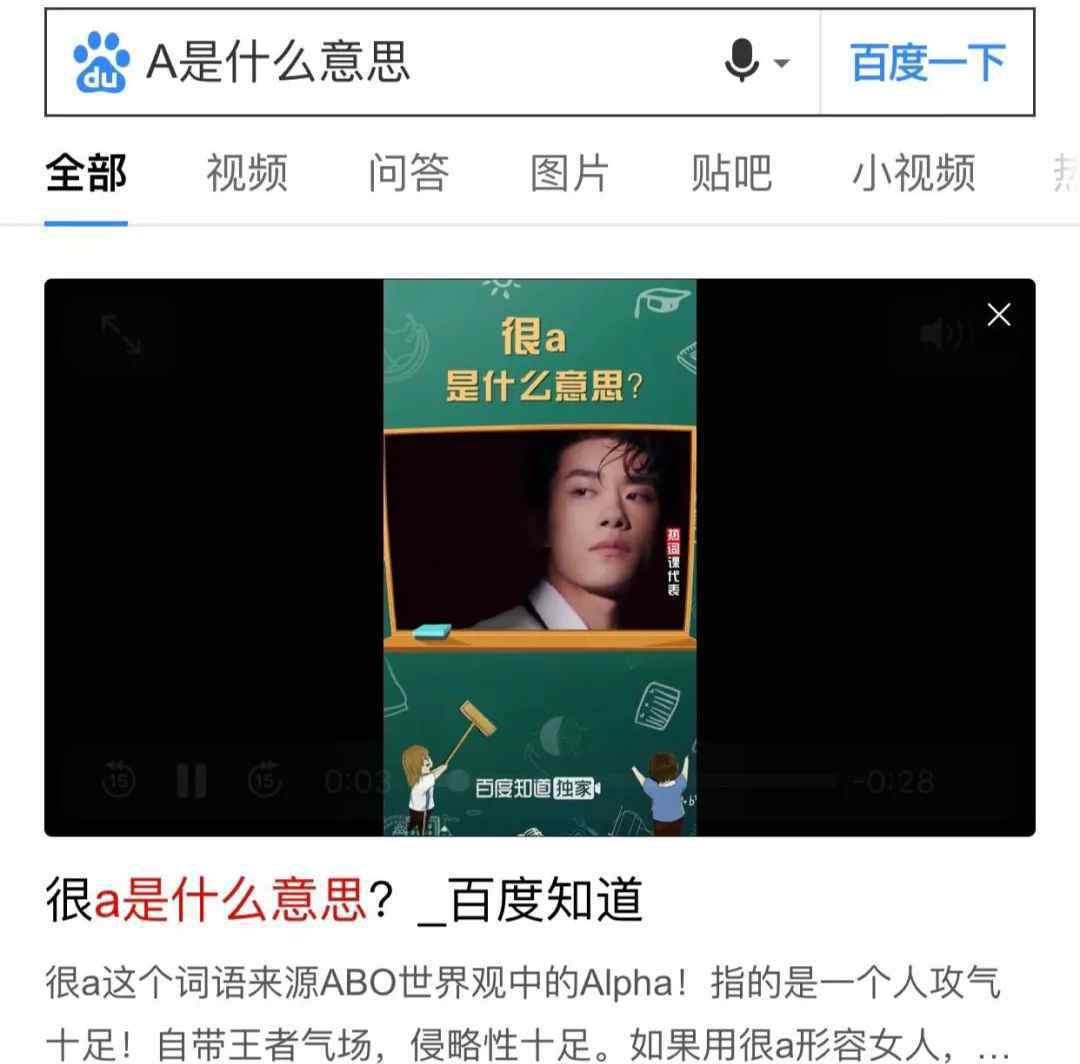
Task: Pause the playing video
Action: click(191, 780)
